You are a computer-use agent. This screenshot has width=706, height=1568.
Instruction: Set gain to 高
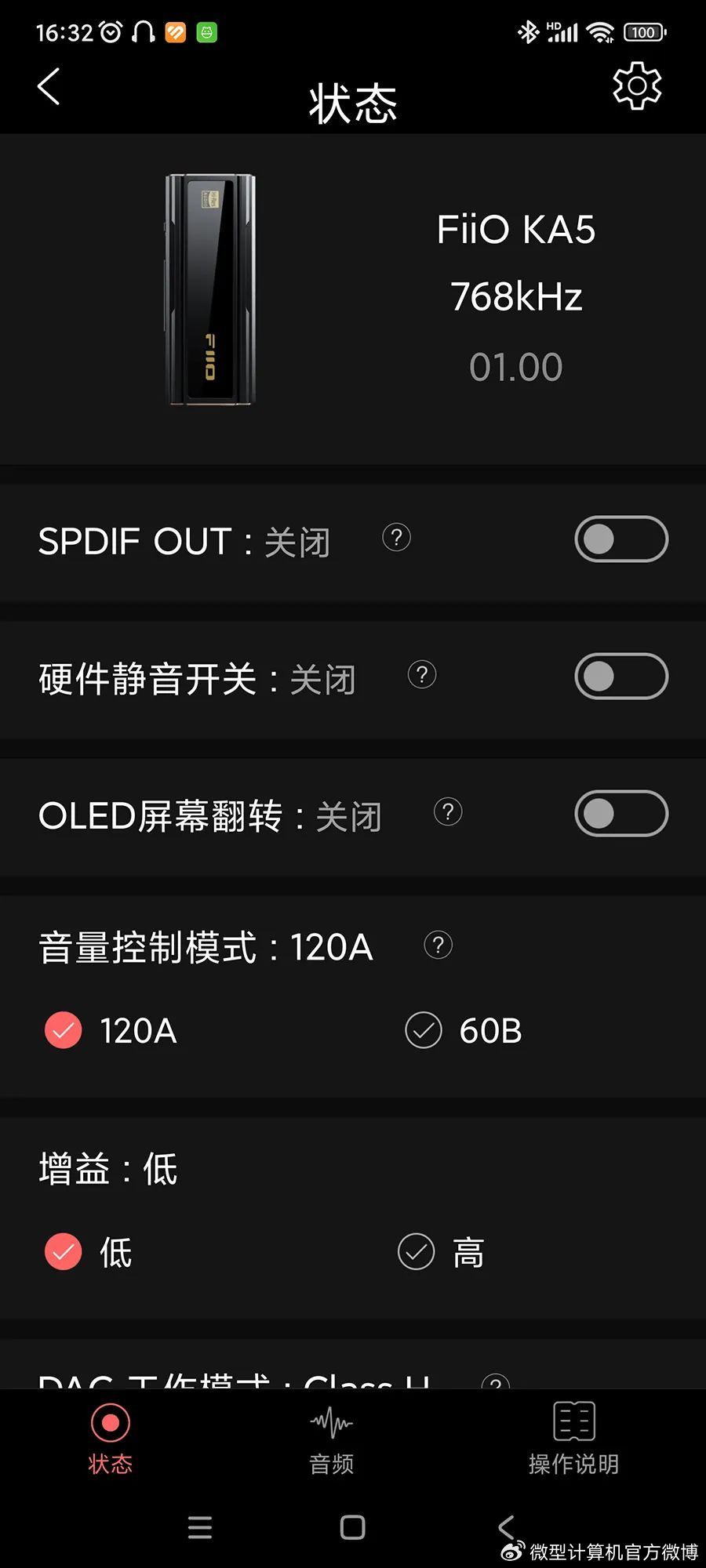point(417,1252)
